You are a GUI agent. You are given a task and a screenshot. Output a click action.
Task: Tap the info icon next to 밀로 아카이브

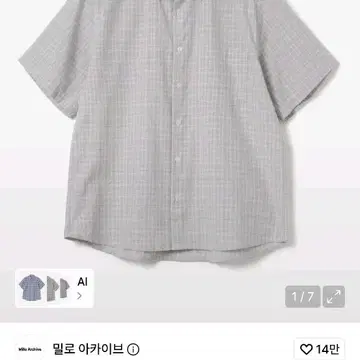133,350
